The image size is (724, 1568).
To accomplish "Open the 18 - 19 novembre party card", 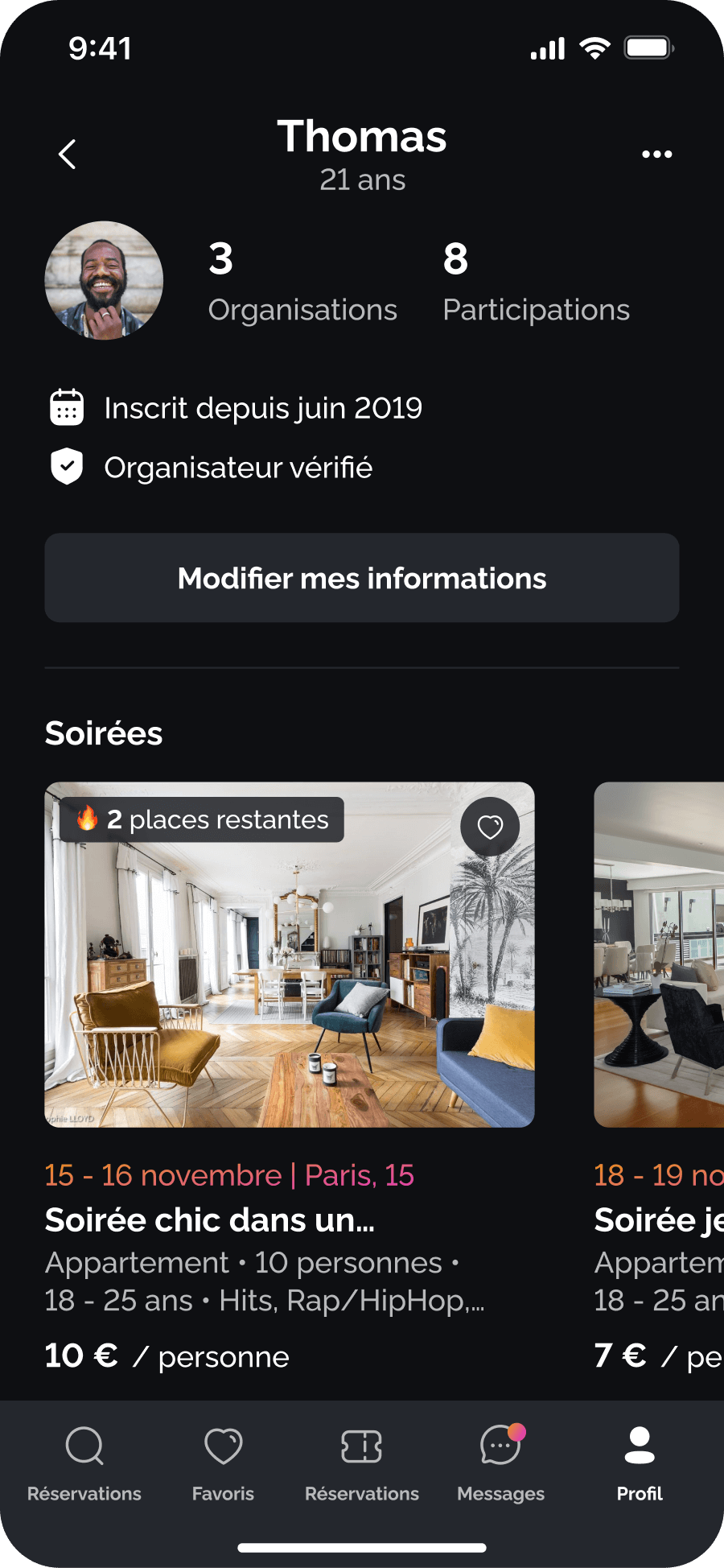I will tap(659, 1079).
